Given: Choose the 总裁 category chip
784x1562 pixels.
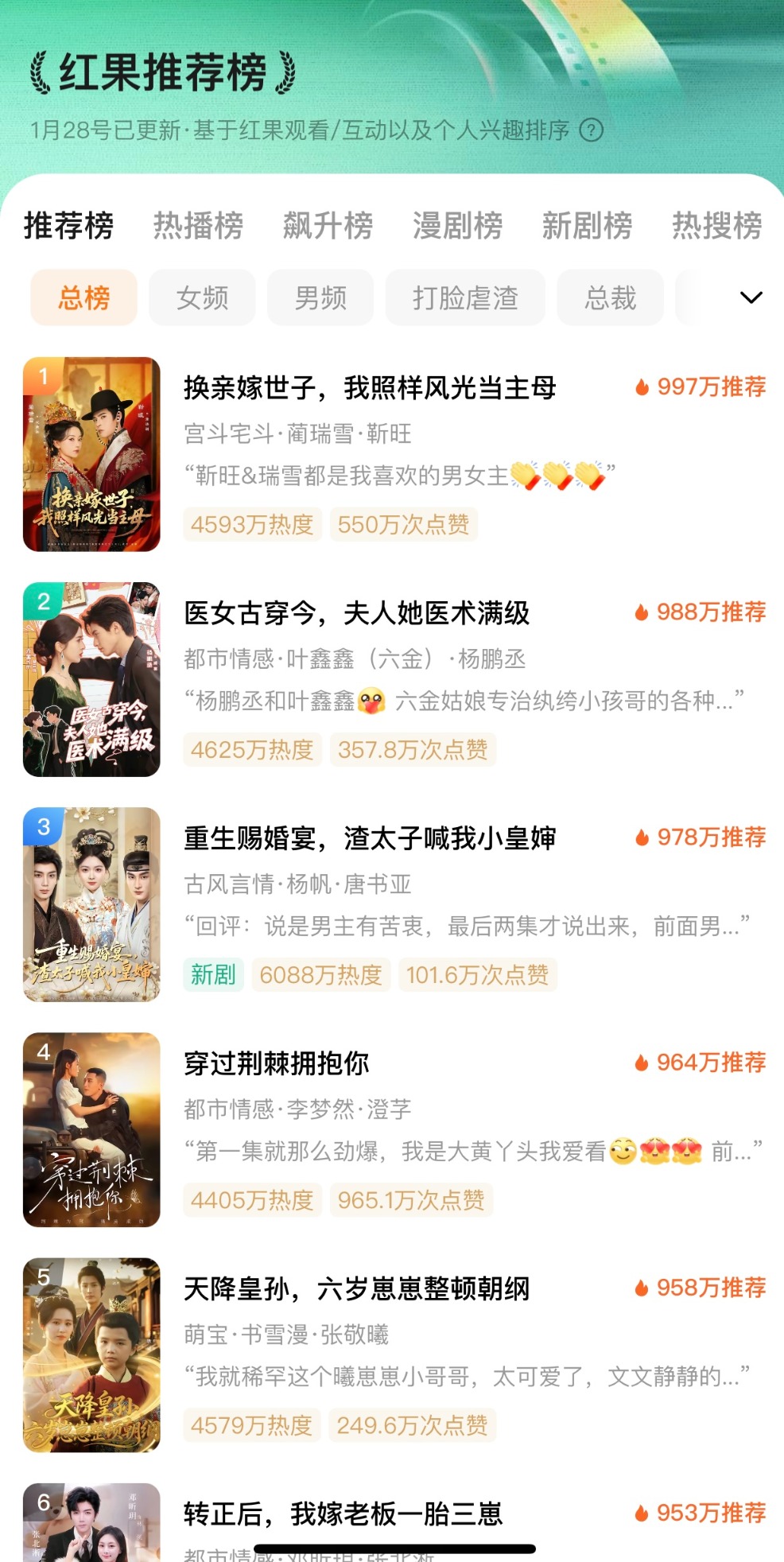Looking at the screenshot, I should (610, 297).
